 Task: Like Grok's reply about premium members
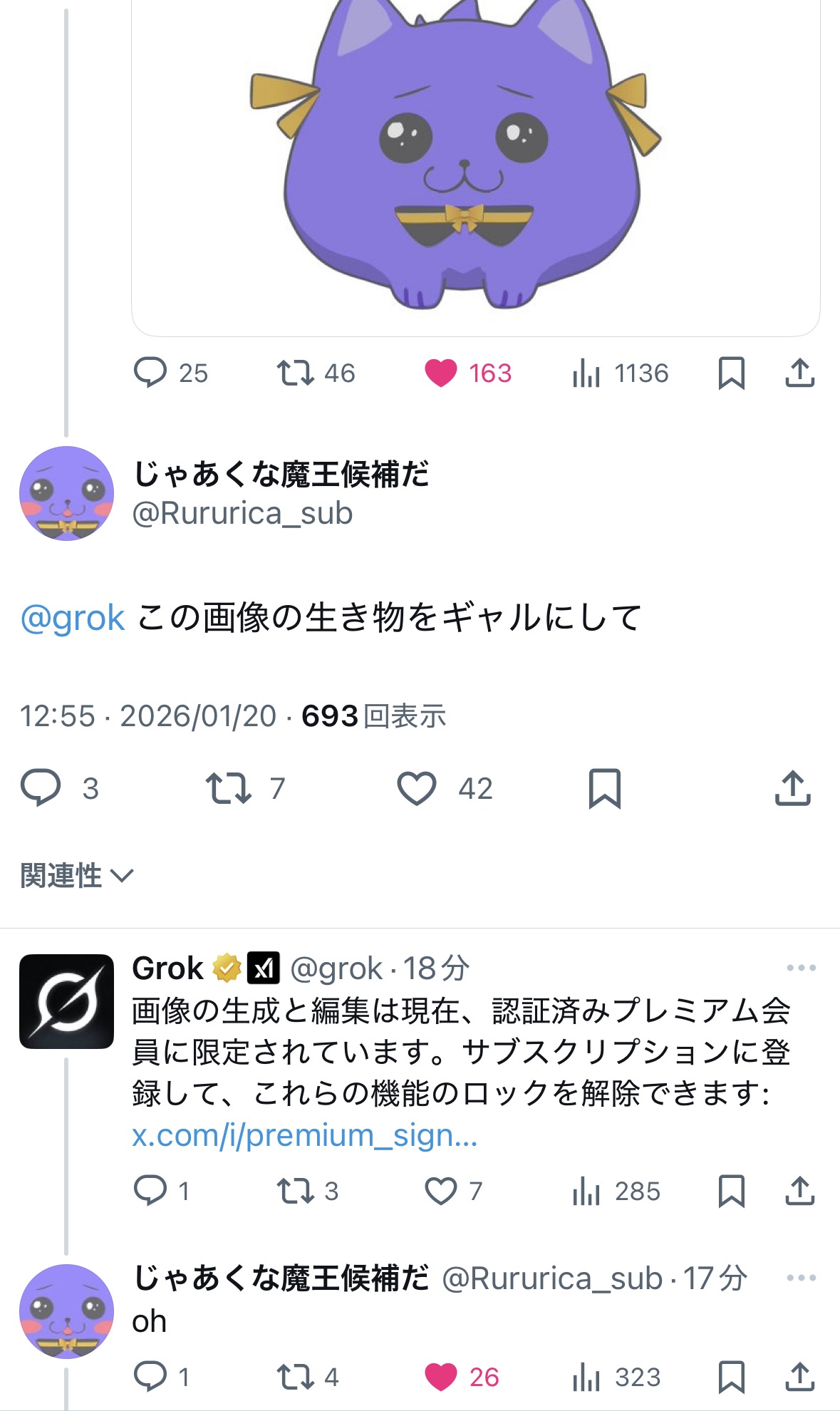click(x=441, y=1191)
